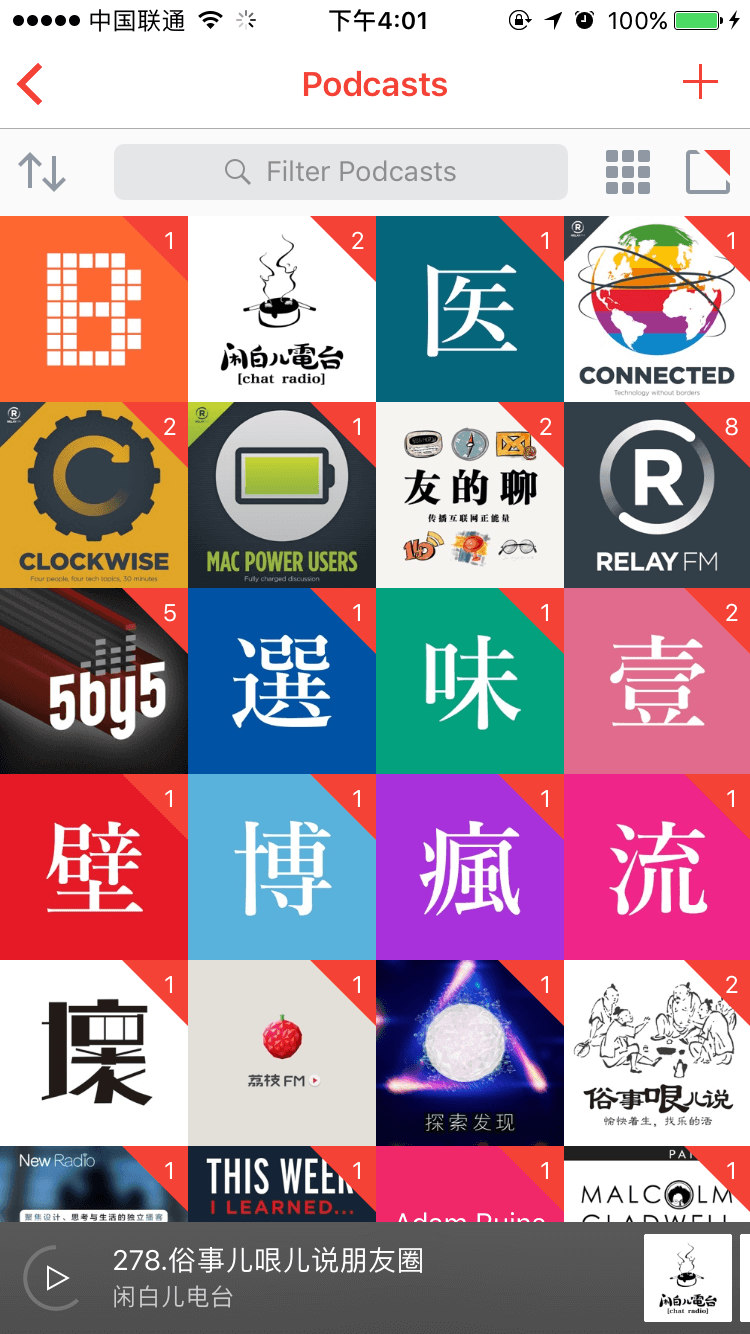750x1334 pixels.
Task: Open the This Week I Learned podcast
Action: (x=282, y=1185)
